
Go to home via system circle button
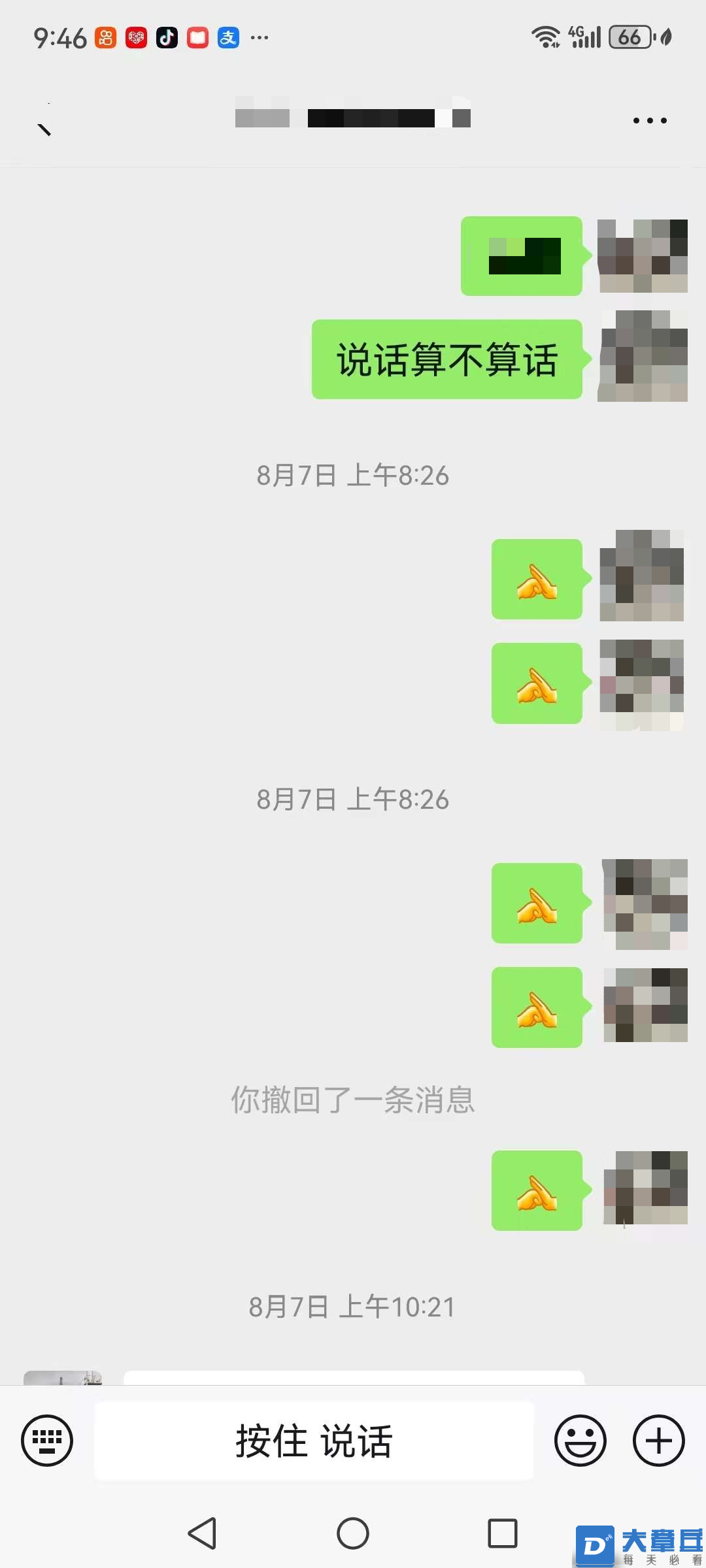click(353, 1533)
